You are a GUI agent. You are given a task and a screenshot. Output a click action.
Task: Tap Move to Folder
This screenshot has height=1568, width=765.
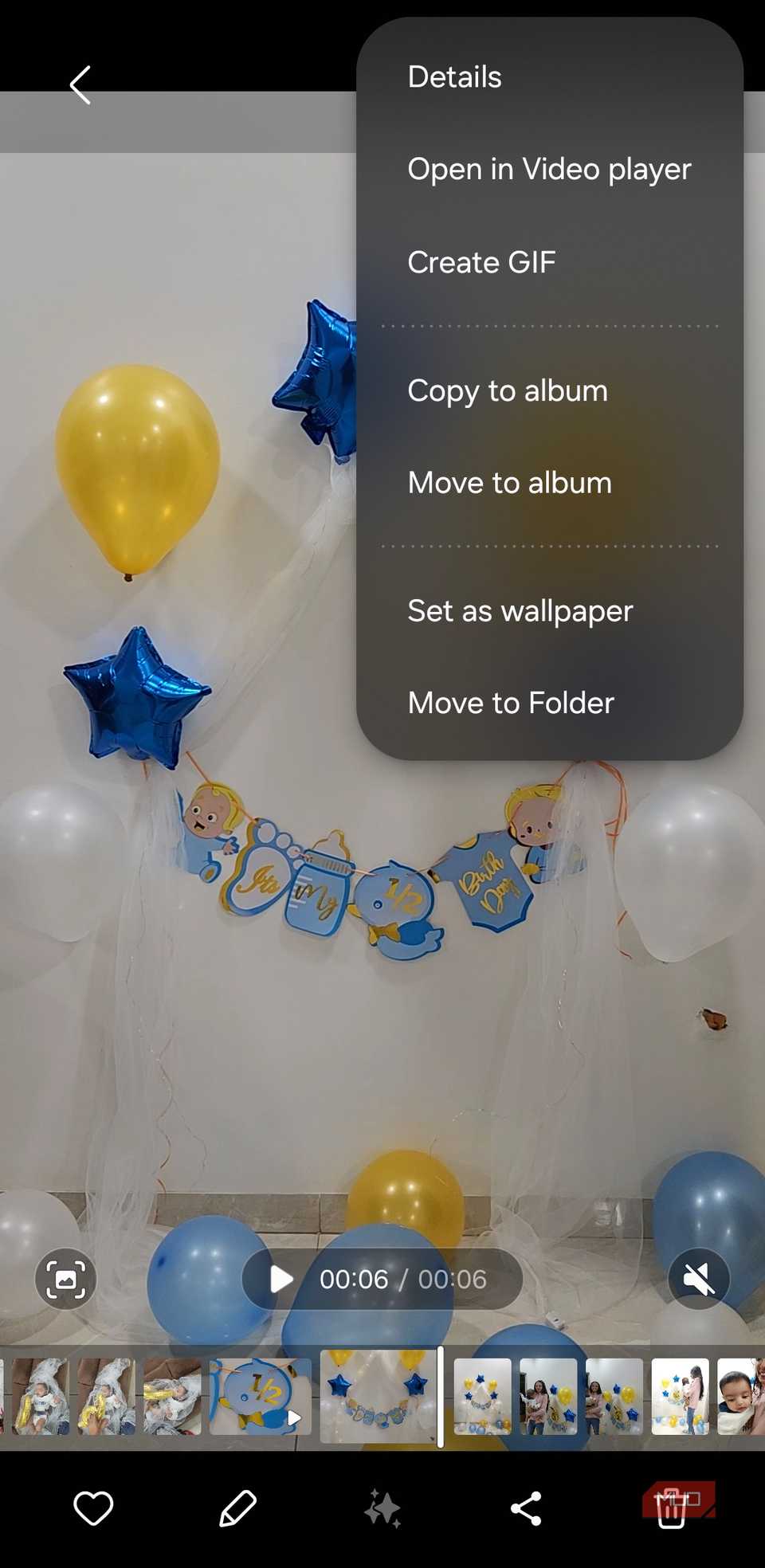pos(511,703)
